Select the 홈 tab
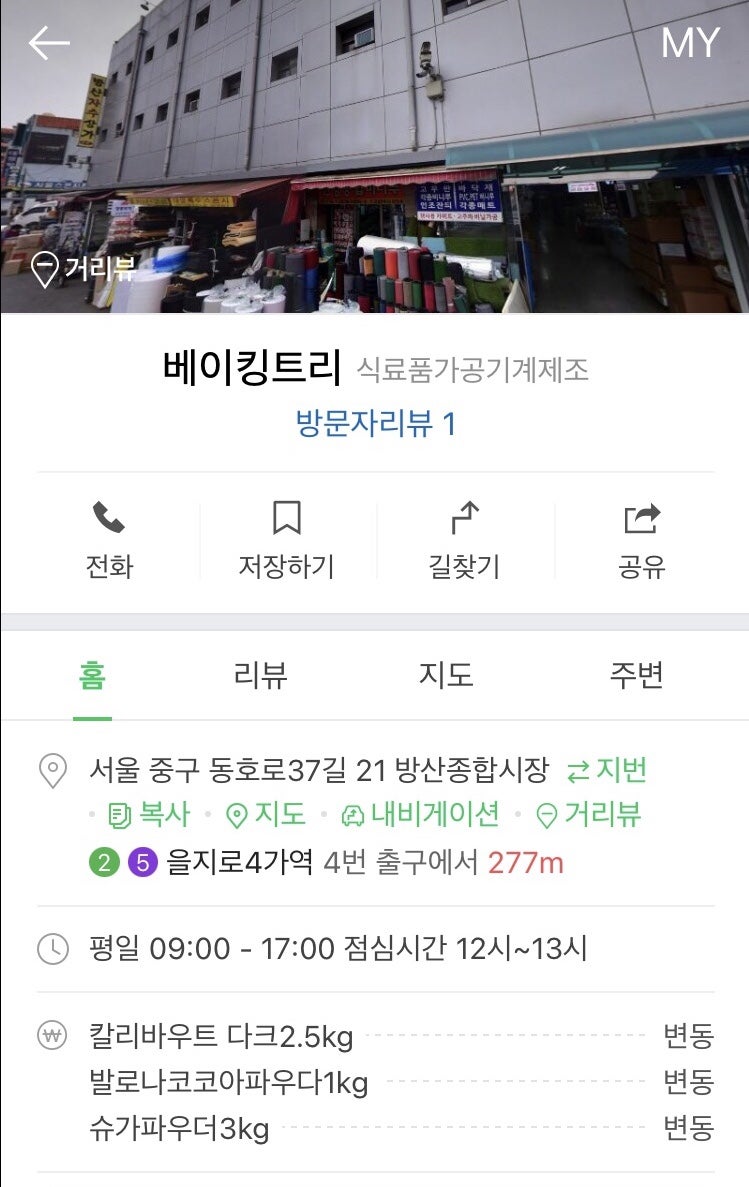This screenshot has width=749, height=1187. point(92,675)
